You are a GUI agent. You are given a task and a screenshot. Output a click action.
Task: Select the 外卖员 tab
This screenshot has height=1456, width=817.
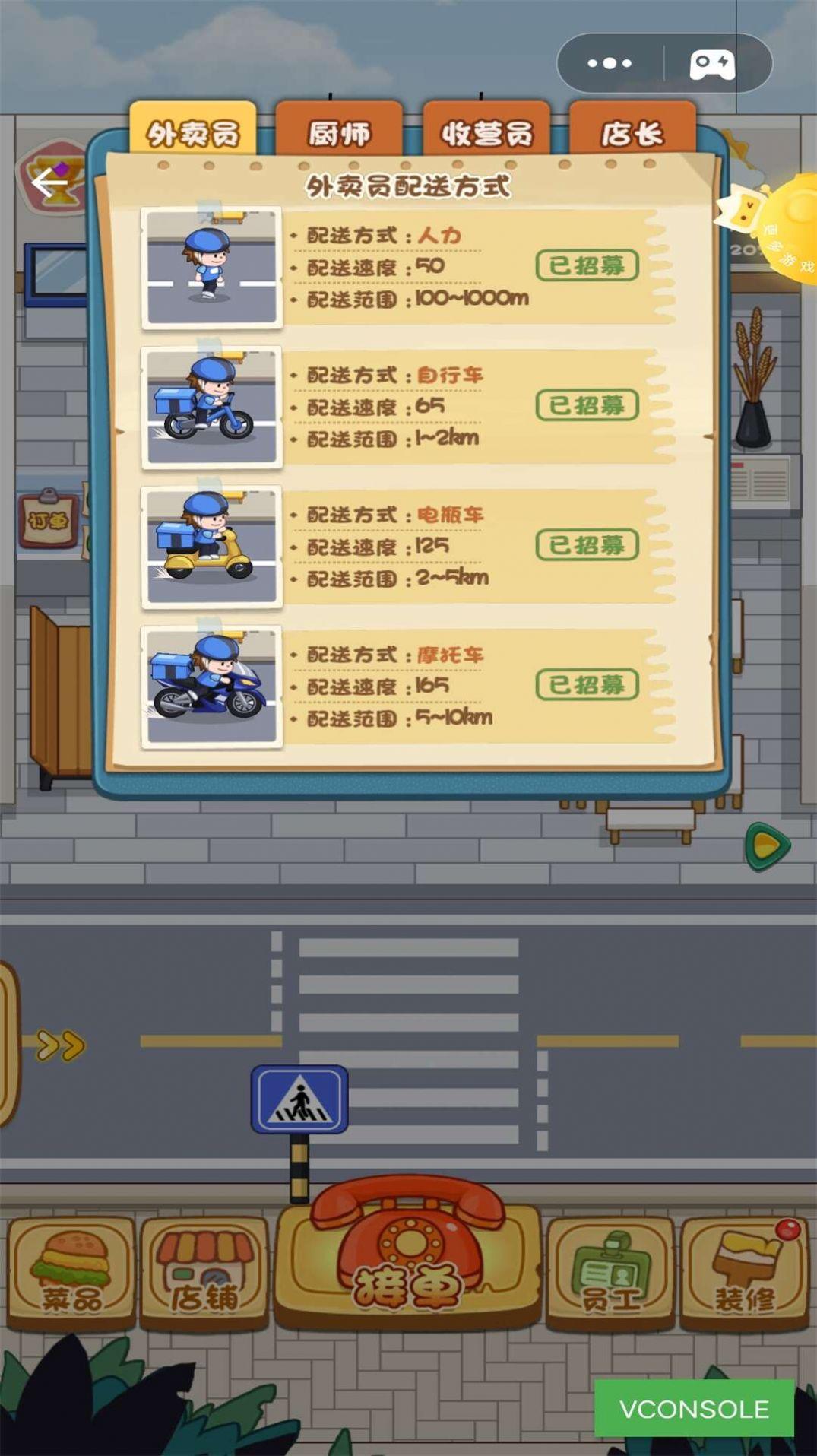pyautogui.click(x=193, y=132)
